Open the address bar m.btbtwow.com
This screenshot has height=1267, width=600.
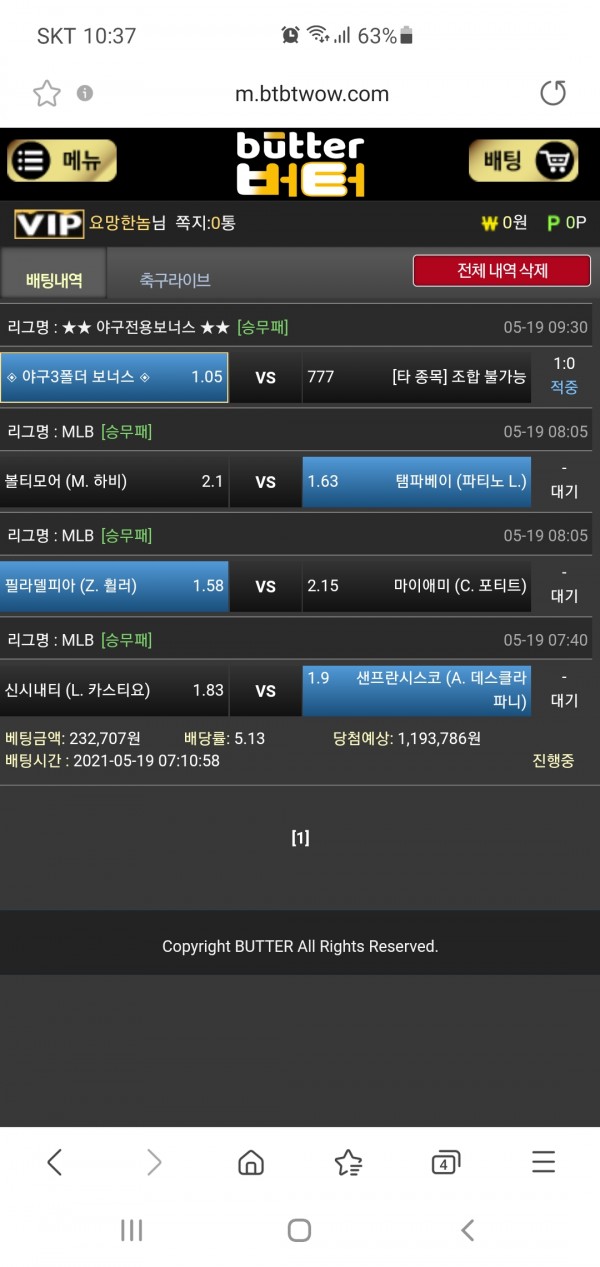coord(311,94)
